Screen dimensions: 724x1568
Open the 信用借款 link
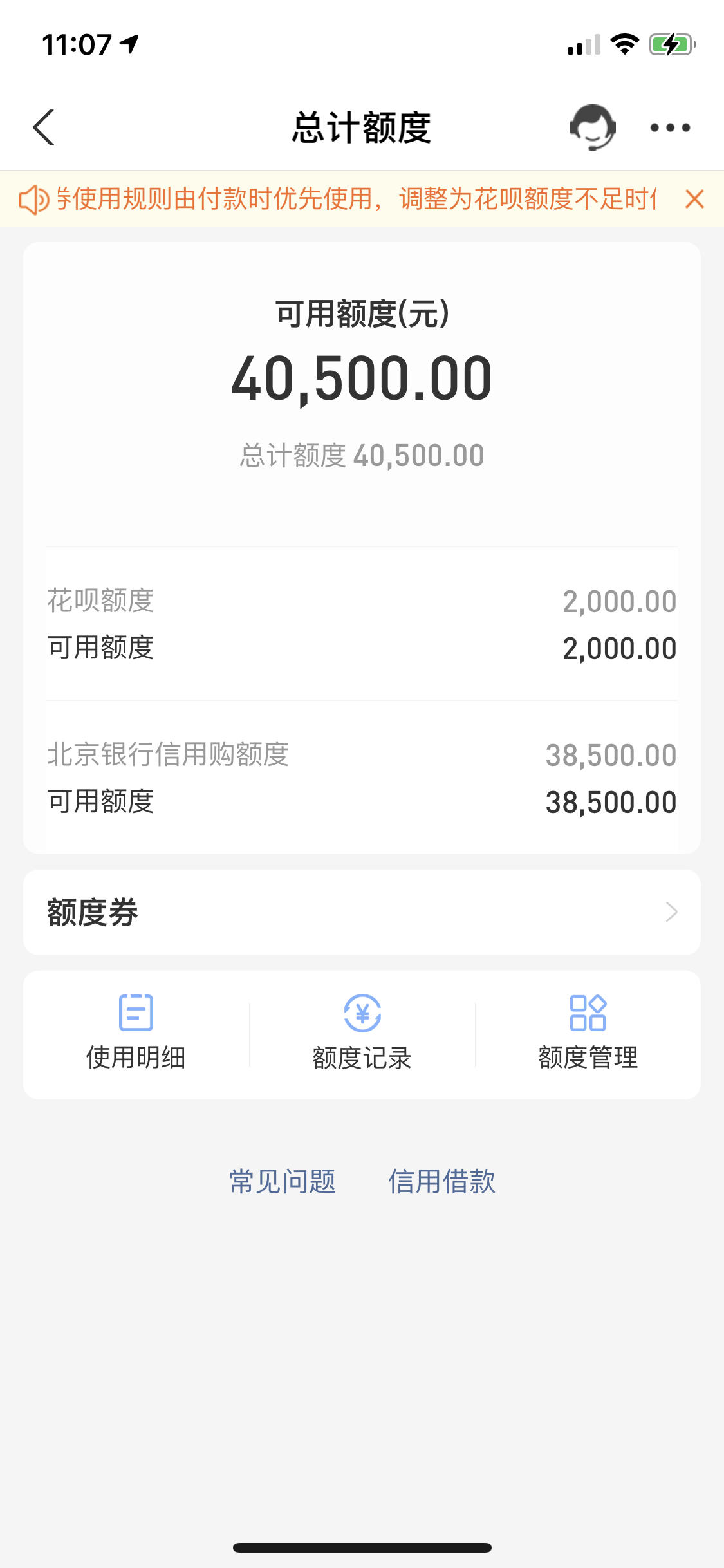[442, 1182]
